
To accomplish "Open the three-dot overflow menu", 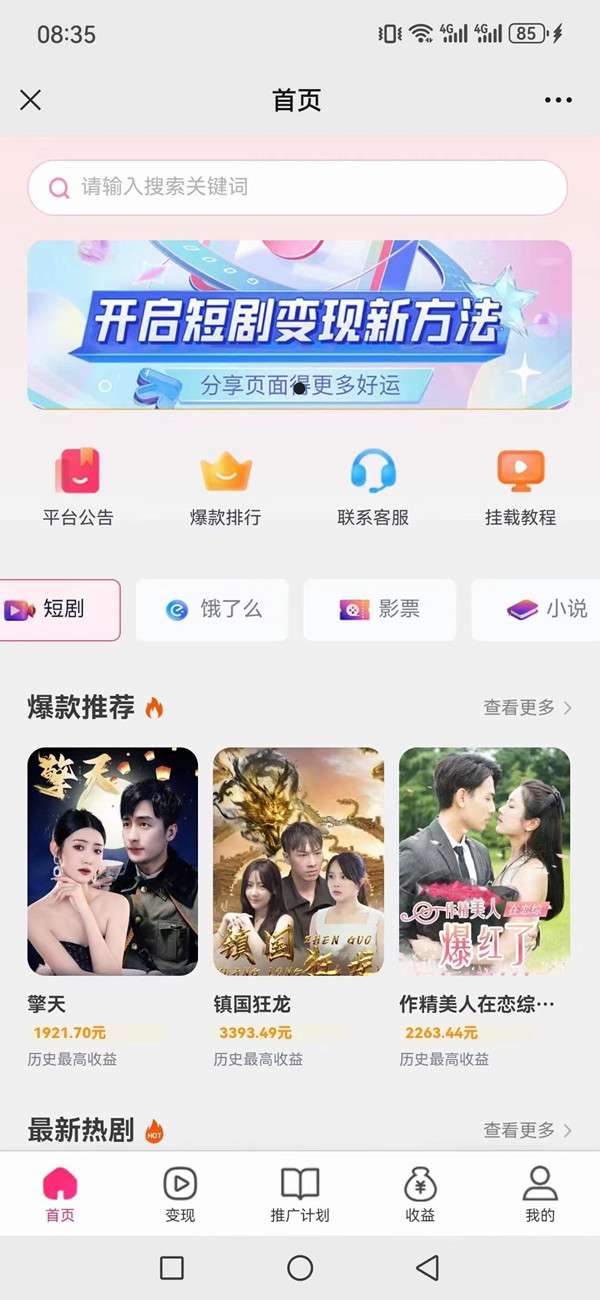I will (x=558, y=100).
